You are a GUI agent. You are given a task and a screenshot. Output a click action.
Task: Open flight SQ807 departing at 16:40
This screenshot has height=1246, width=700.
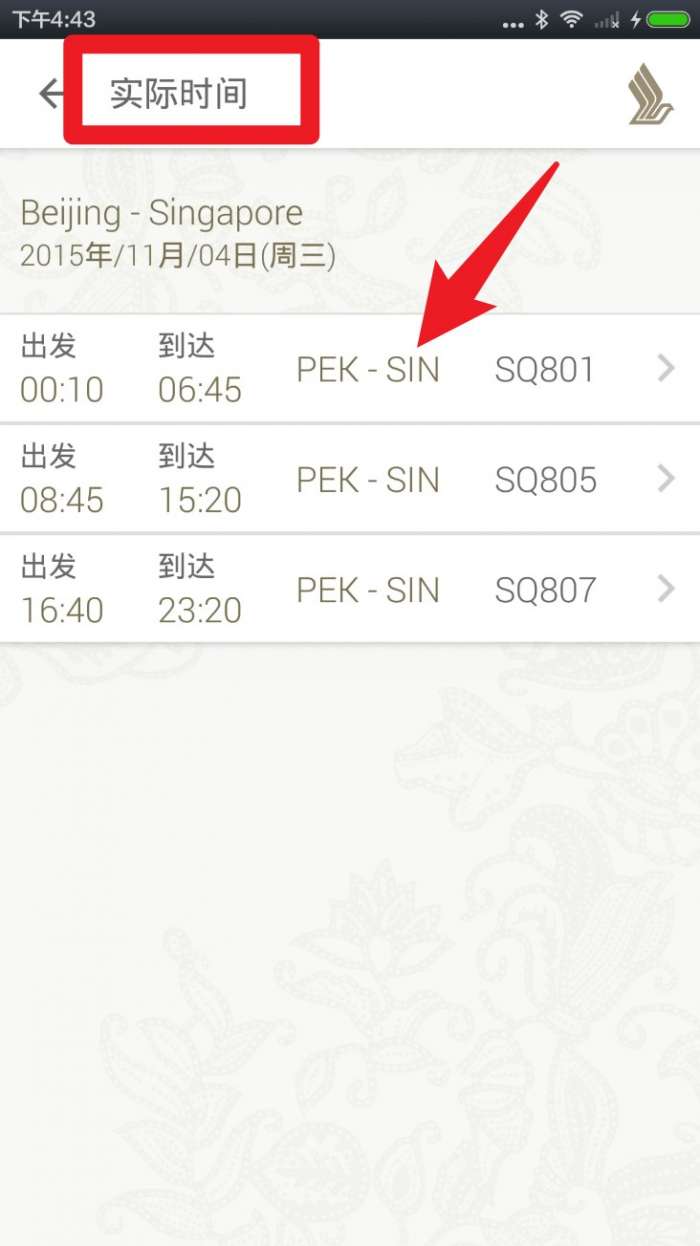[350, 589]
